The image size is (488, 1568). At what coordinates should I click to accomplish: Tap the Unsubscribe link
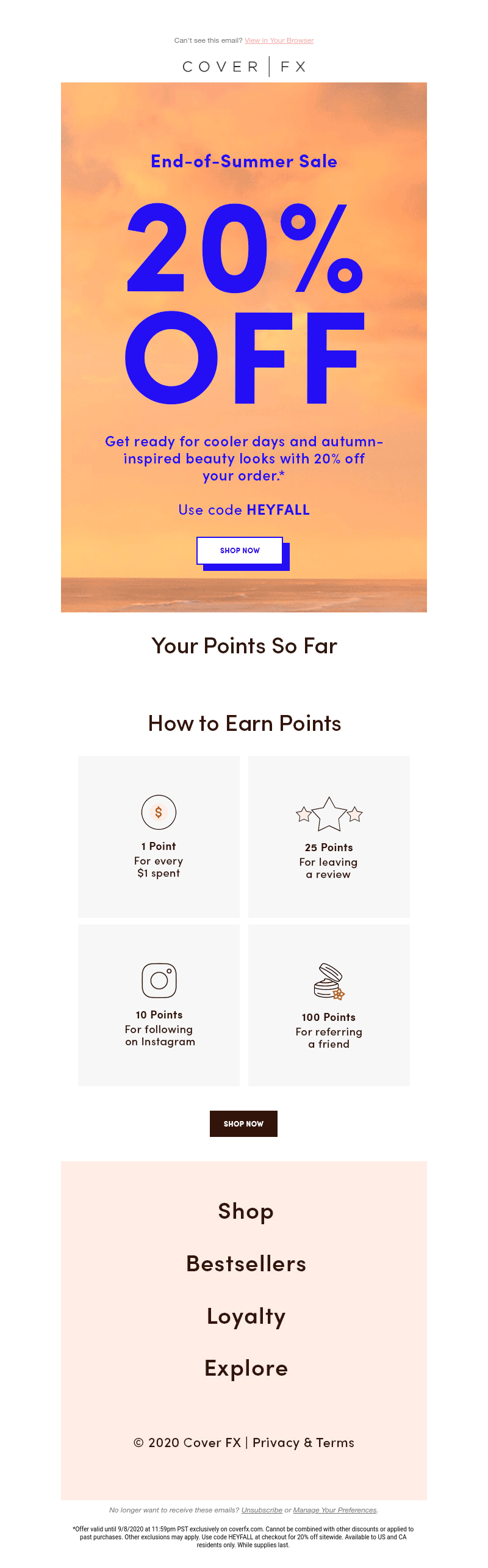[x=262, y=1510]
